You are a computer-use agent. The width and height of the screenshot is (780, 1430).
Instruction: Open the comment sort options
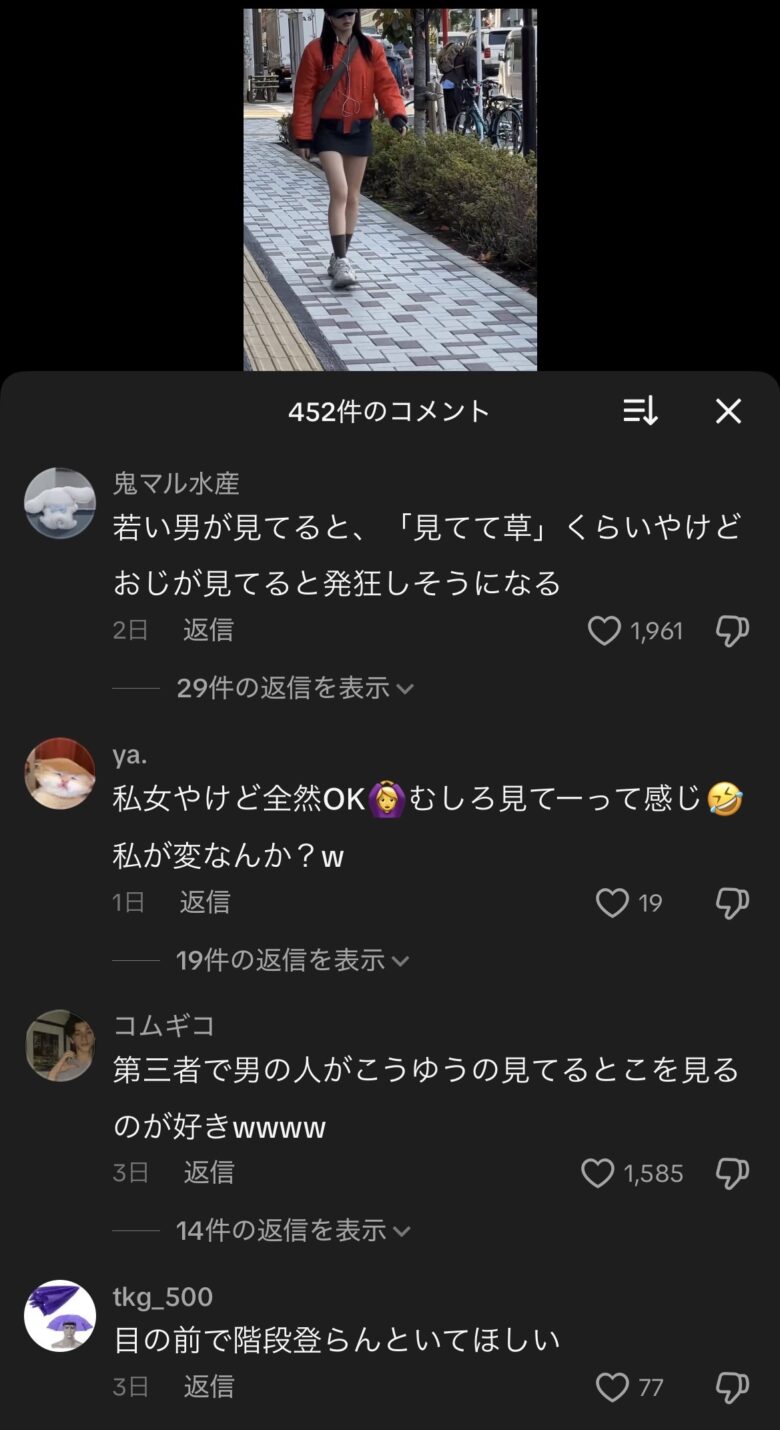[640, 411]
